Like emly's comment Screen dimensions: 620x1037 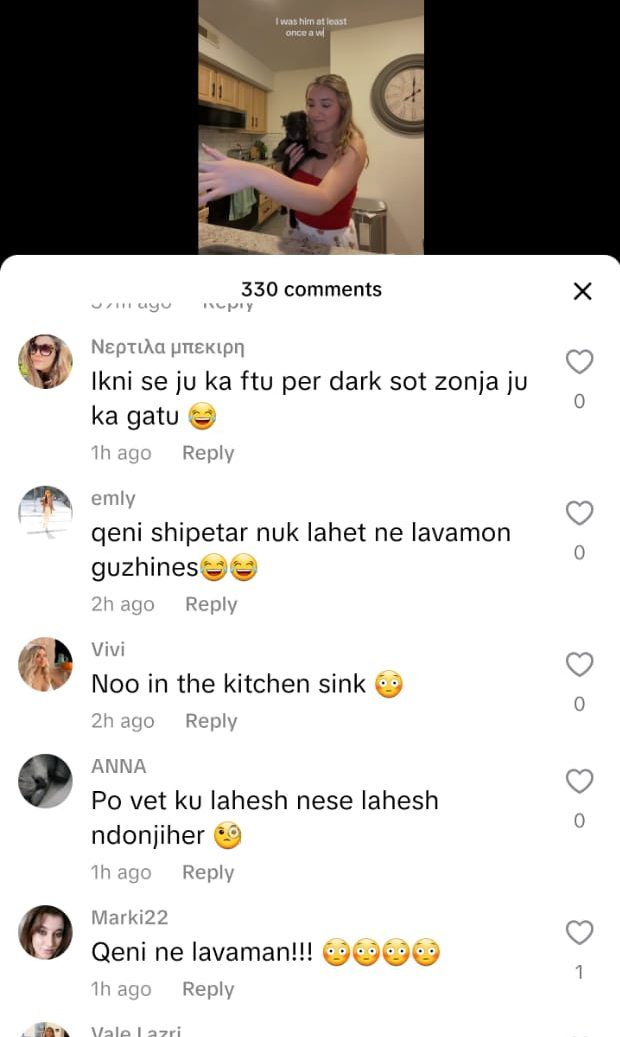click(x=580, y=514)
